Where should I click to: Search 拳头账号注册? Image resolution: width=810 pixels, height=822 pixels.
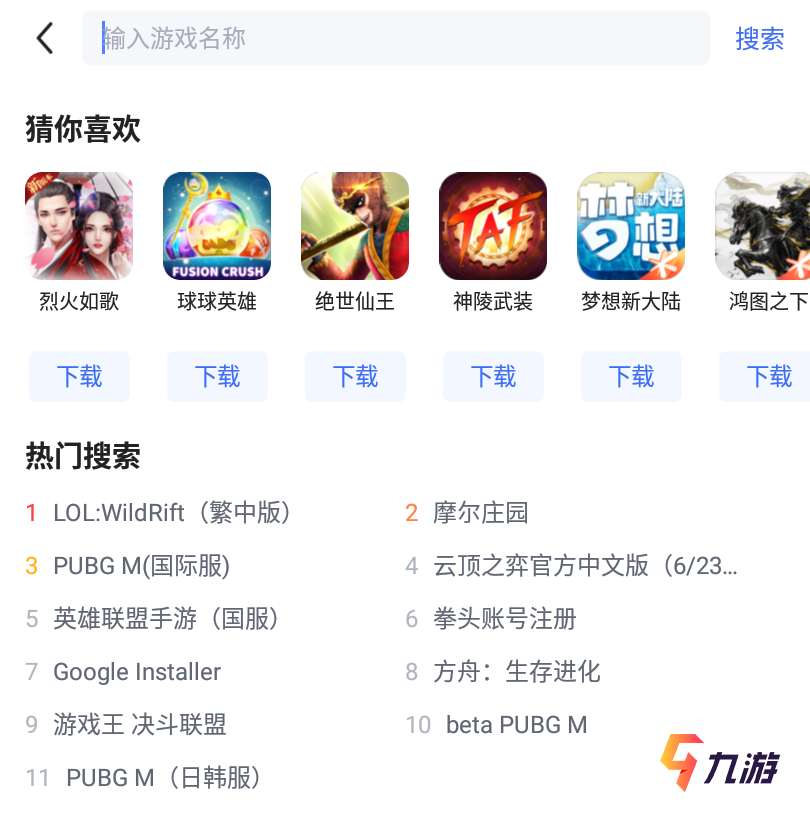click(x=504, y=619)
